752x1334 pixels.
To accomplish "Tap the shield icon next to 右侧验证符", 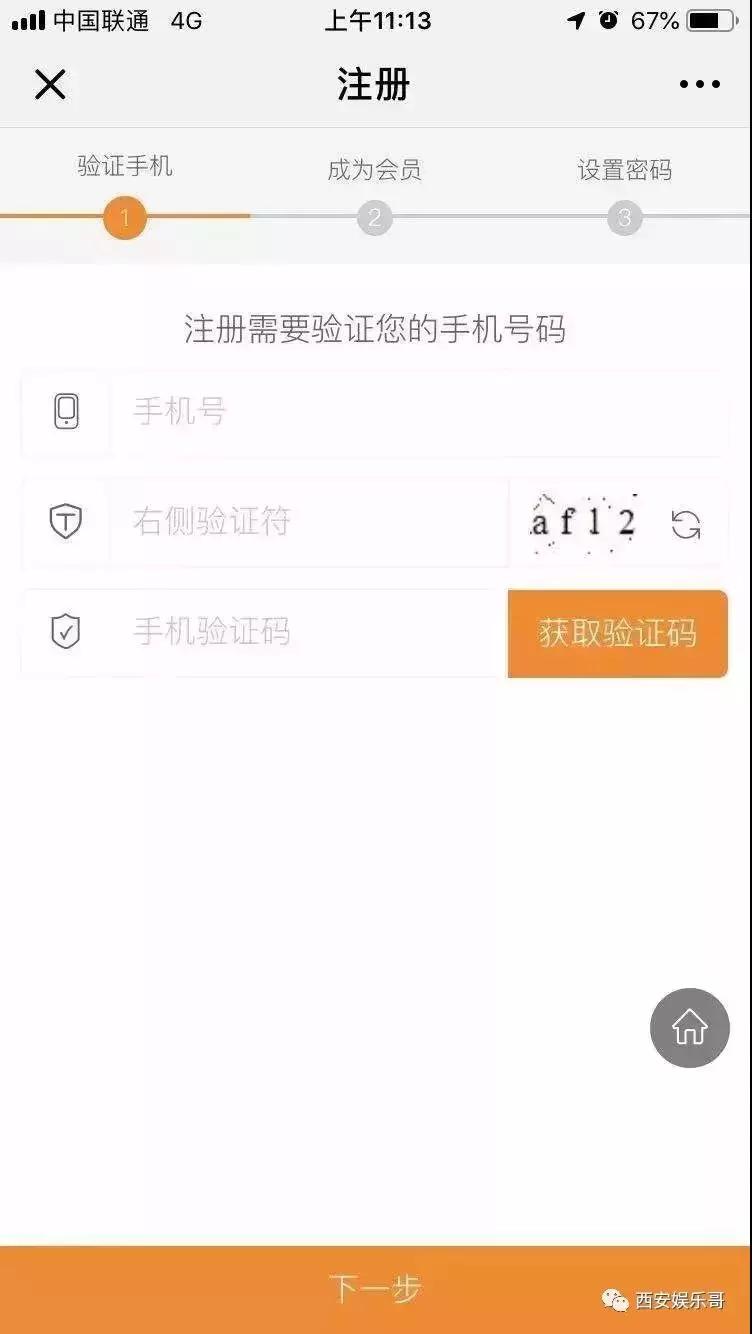I will tap(65, 522).
